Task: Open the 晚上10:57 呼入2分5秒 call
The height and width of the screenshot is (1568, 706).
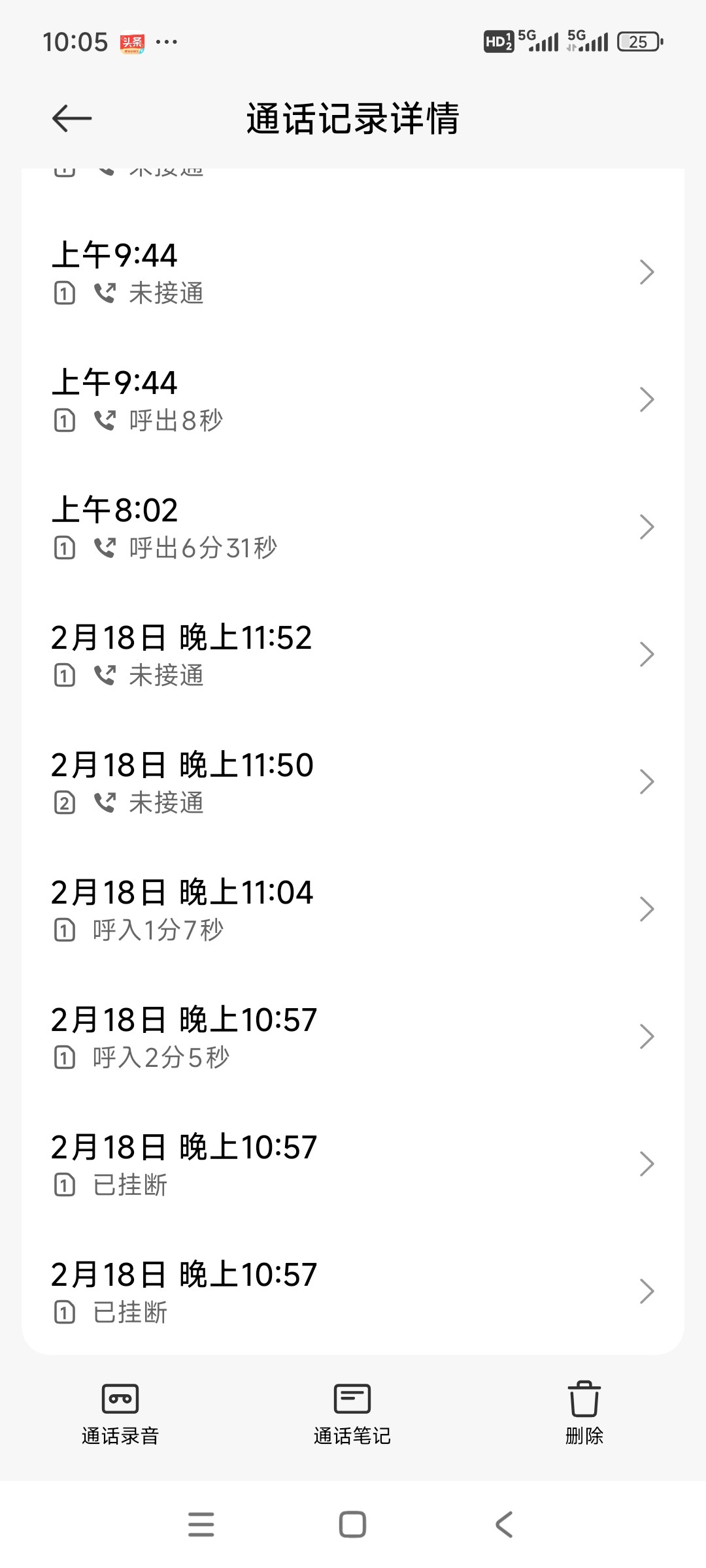Action: [353, 1037]
